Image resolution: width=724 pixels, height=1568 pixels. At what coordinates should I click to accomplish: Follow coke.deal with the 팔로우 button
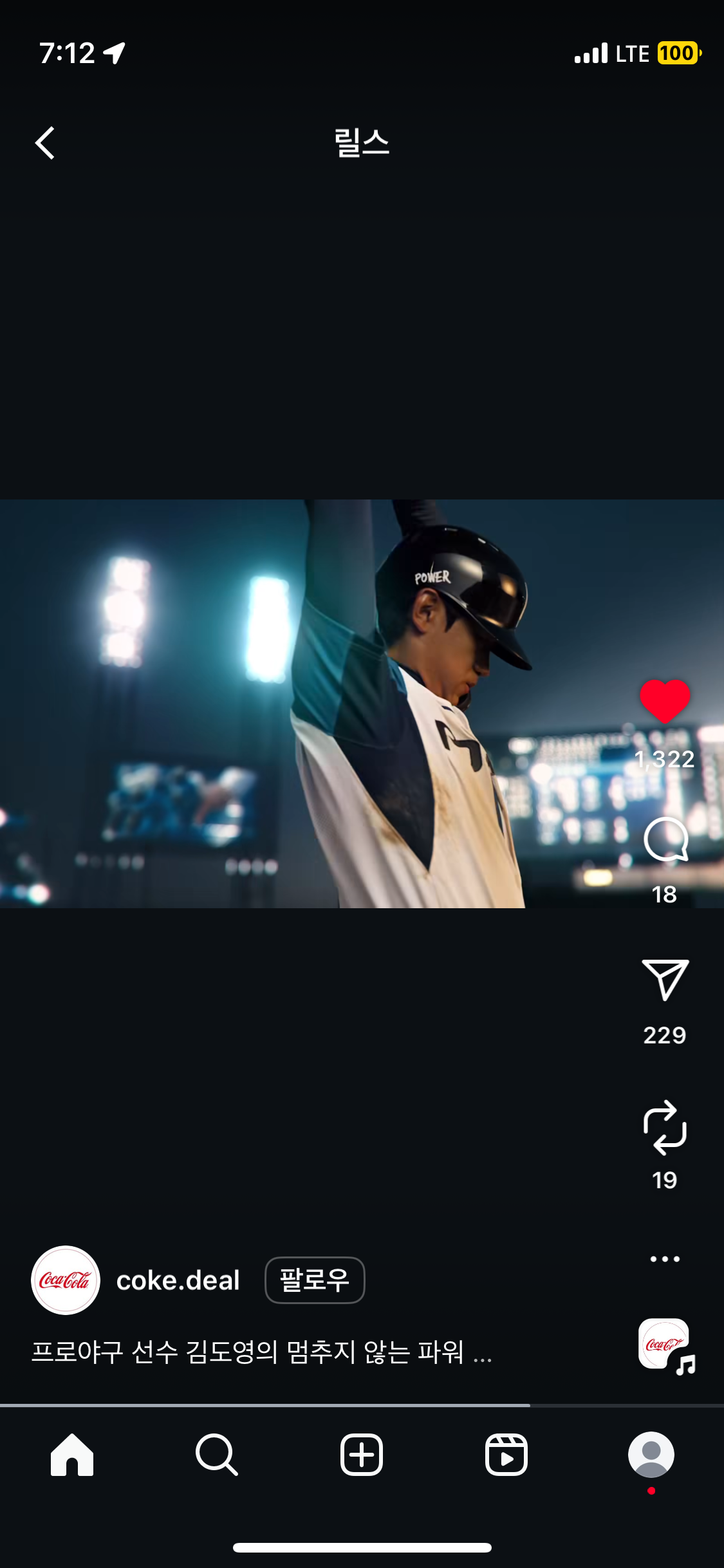(315, 1280)
